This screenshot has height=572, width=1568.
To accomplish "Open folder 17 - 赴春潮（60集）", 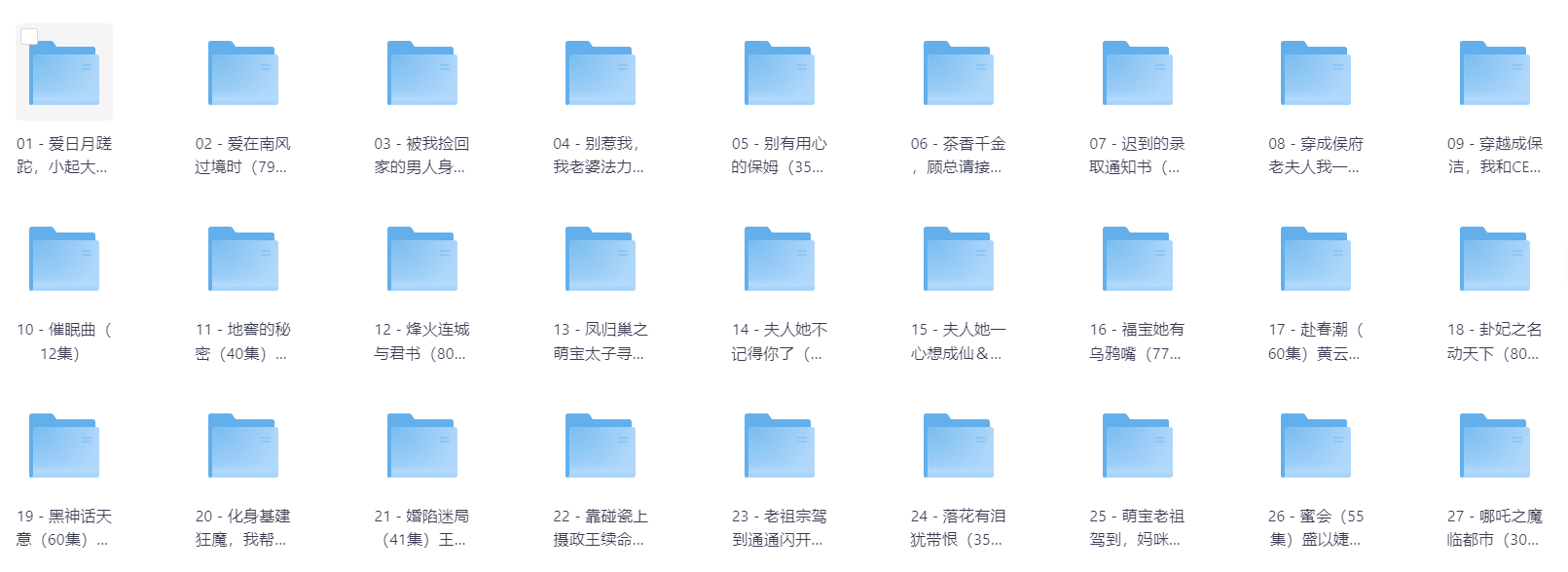I will pyautogui.click(x=1315, y=260).
